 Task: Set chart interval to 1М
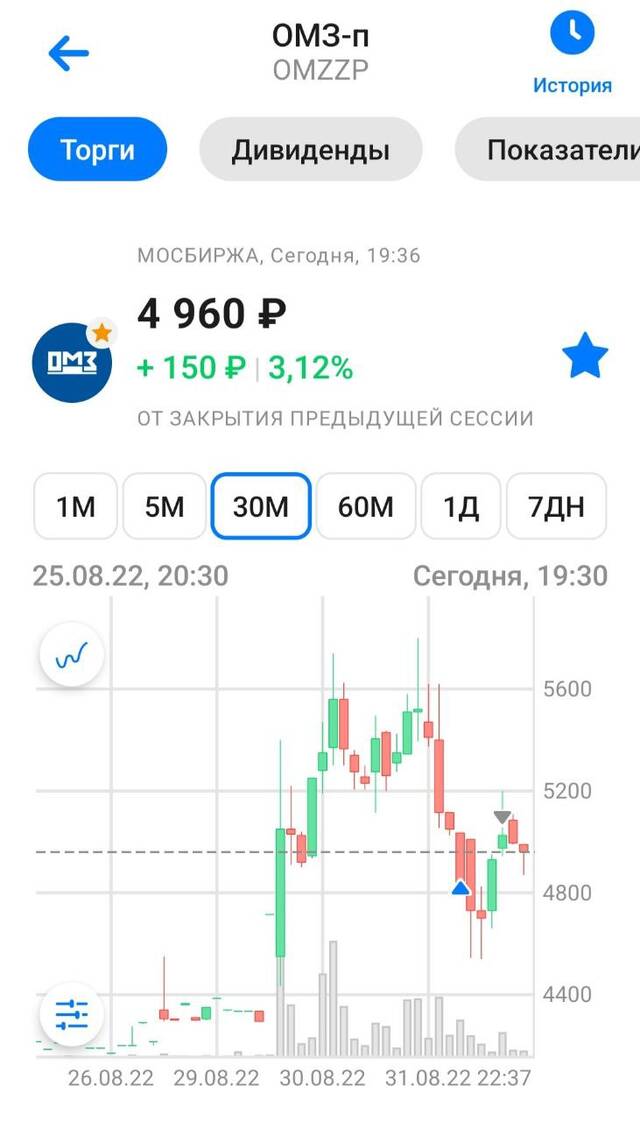click(x=75, y=506)
